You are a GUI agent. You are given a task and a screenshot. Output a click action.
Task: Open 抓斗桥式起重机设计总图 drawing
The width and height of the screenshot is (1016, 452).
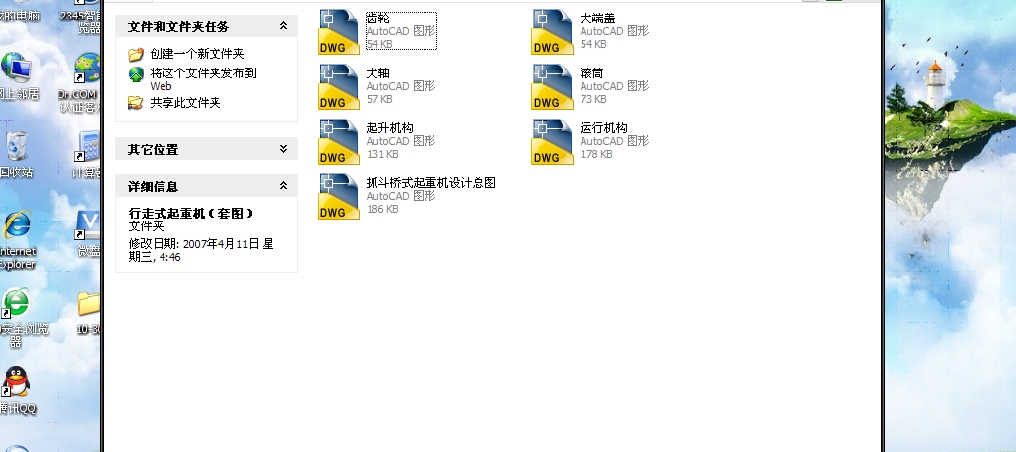(x=339, y=197)
